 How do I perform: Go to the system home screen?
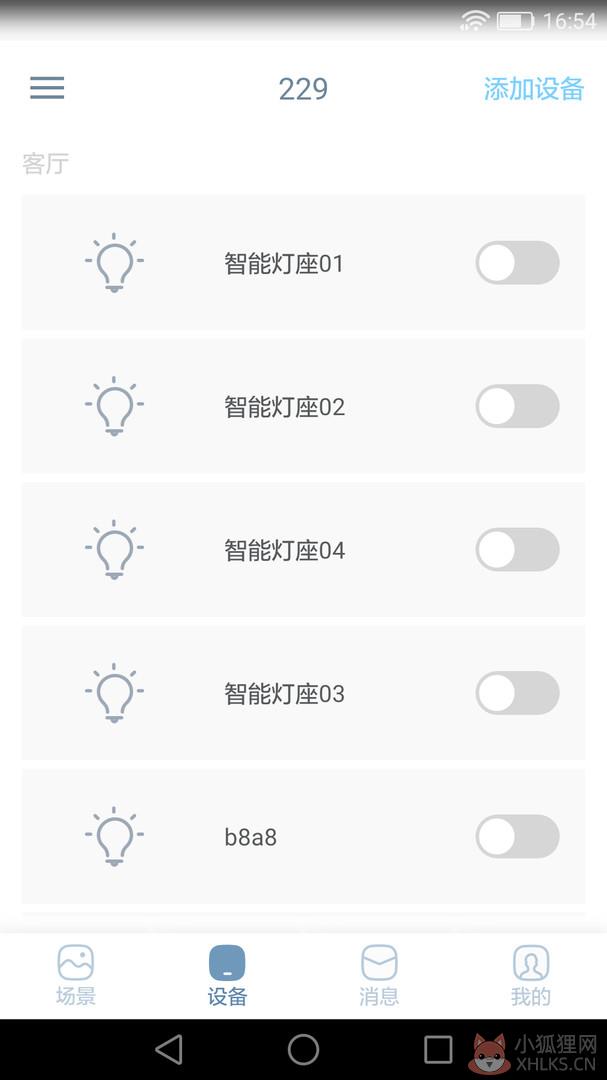click(x=303, y=1050)
